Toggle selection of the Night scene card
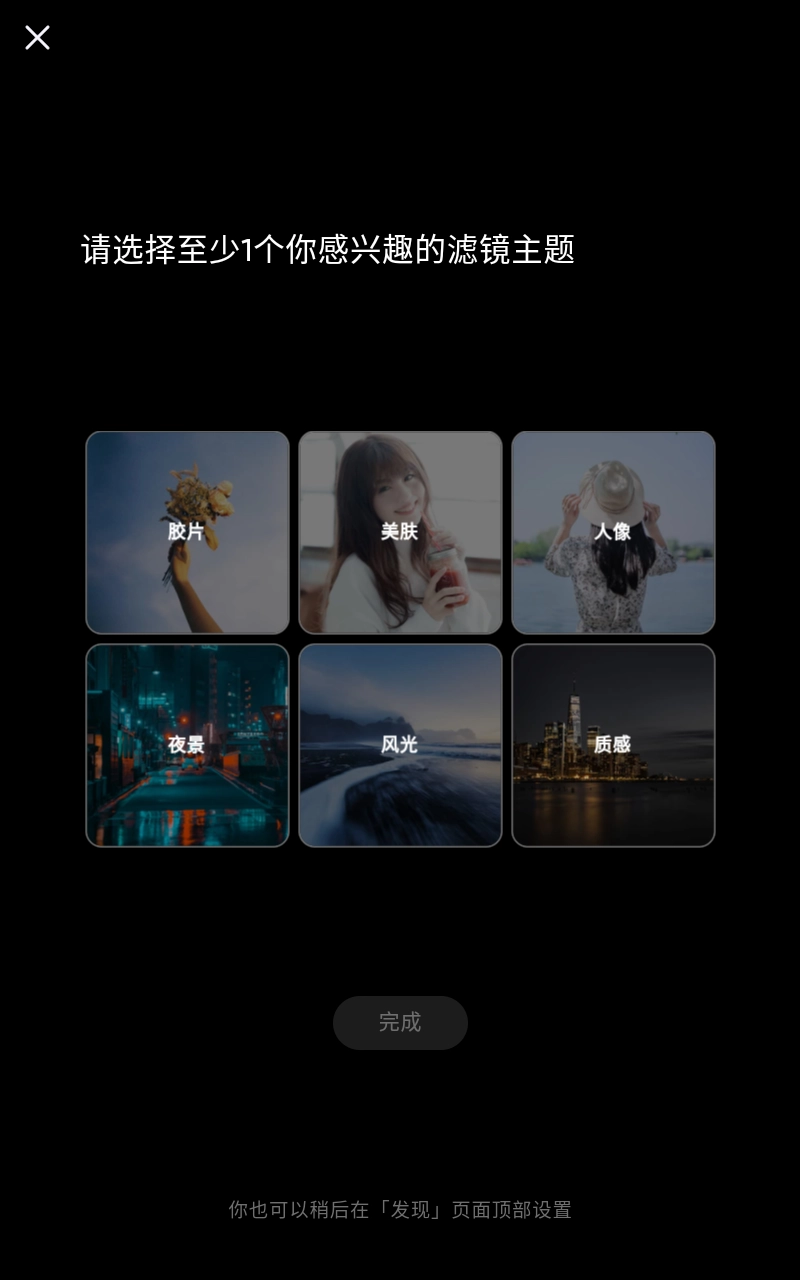The width and height of the screenshot is (800, 1280). click(187, 745)
